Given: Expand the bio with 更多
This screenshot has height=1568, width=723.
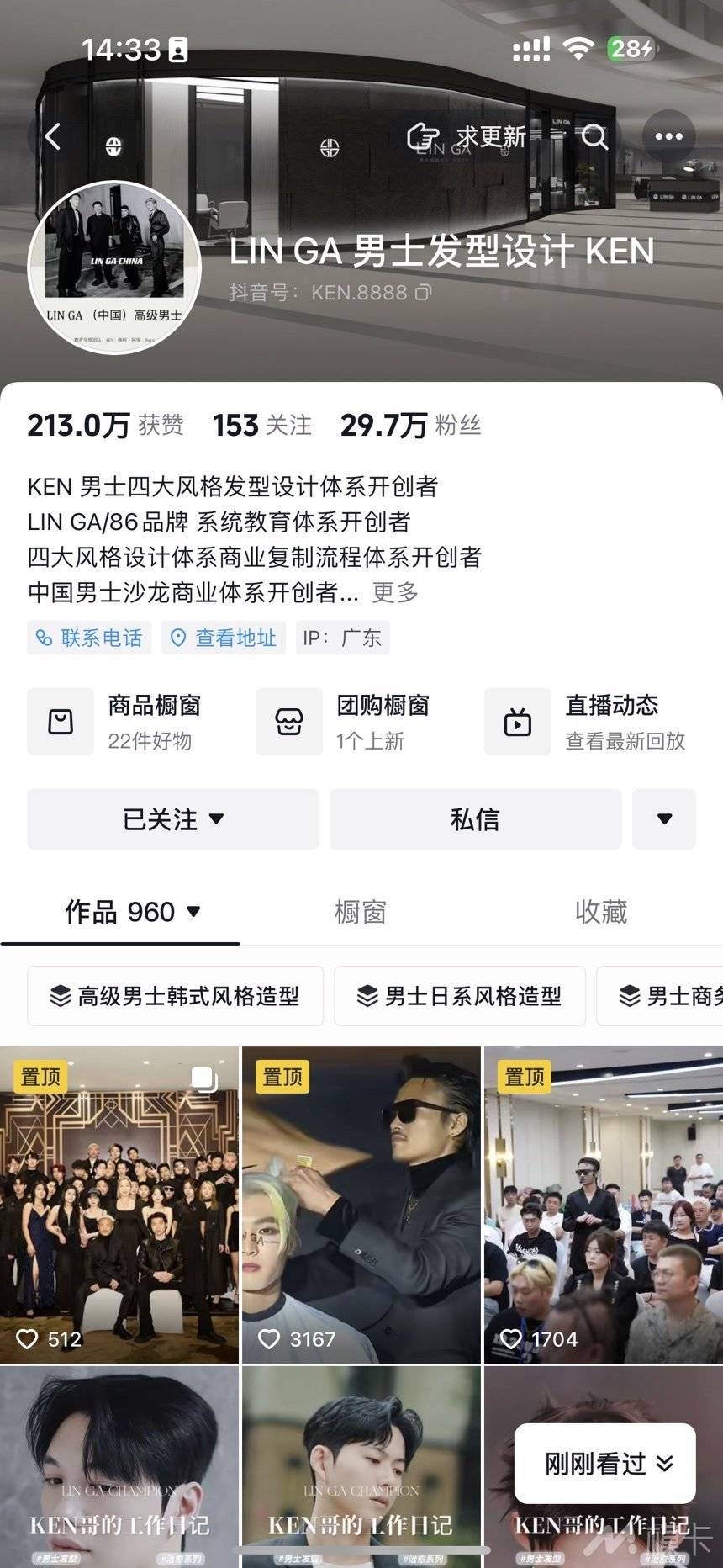Looking at the screenshot, I should (395, 592).
